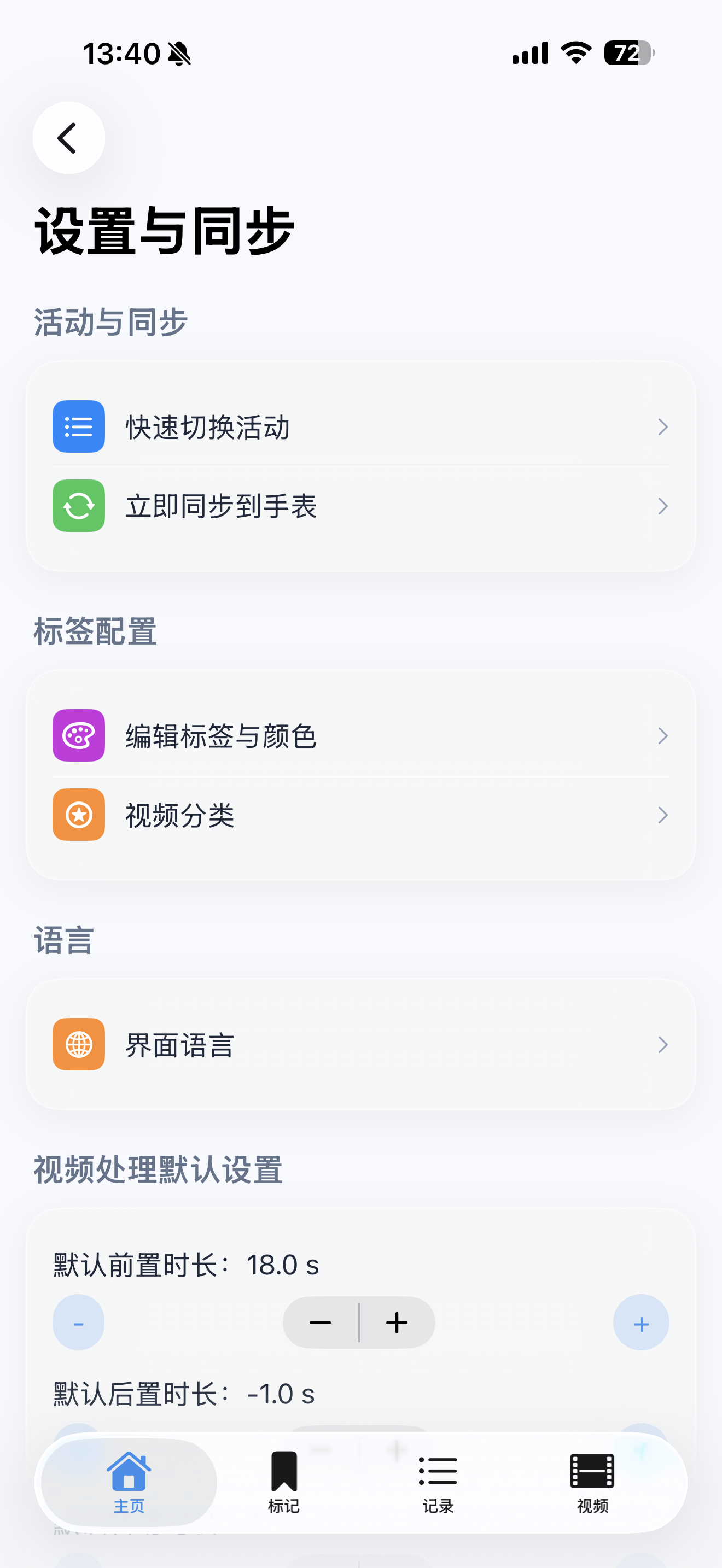Viewport: 722px width, 1568px height.
Task: Open the 视频 tab
Action: tap(592, 1482)
